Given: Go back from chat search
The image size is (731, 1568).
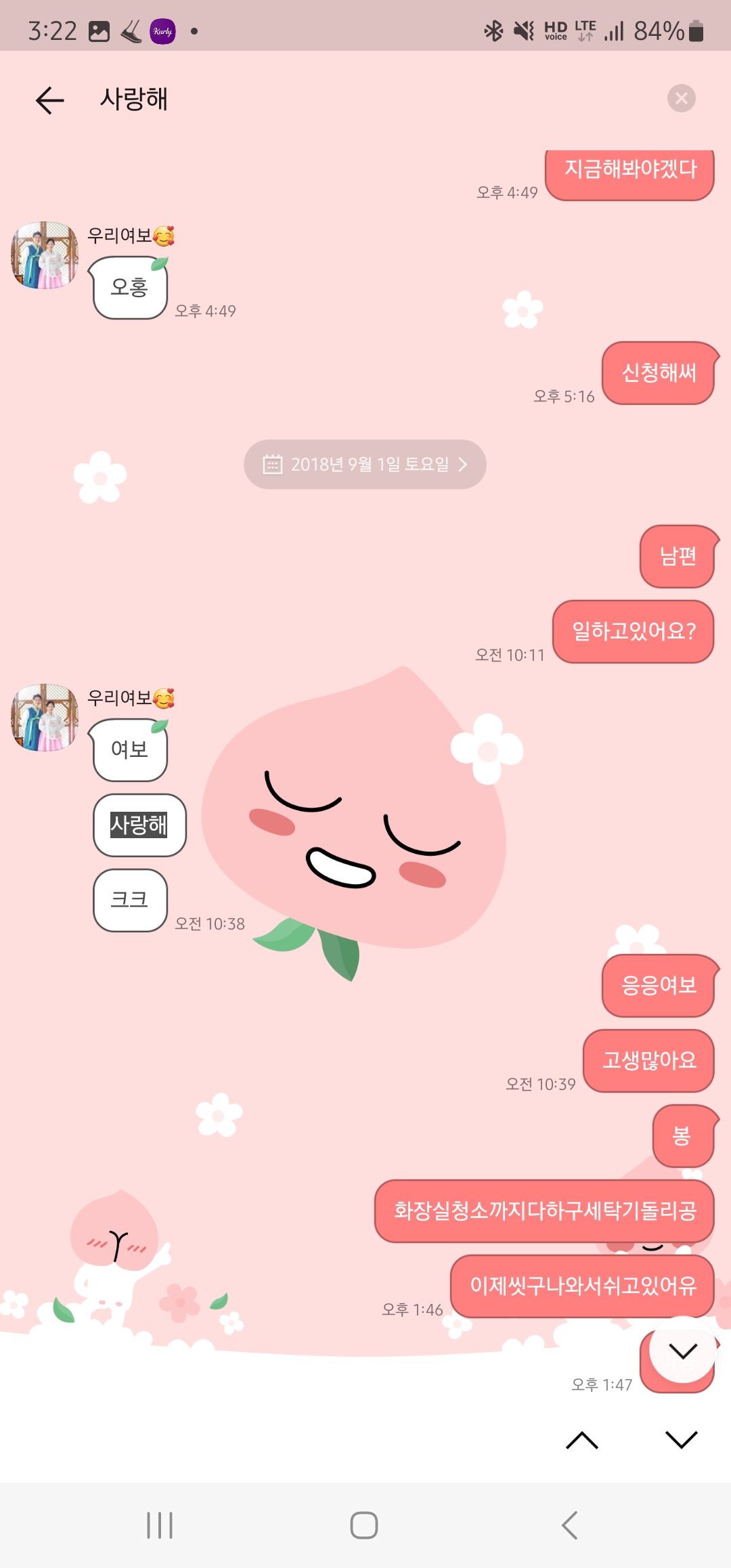Looking at the screenshot, I should point(49,100).
